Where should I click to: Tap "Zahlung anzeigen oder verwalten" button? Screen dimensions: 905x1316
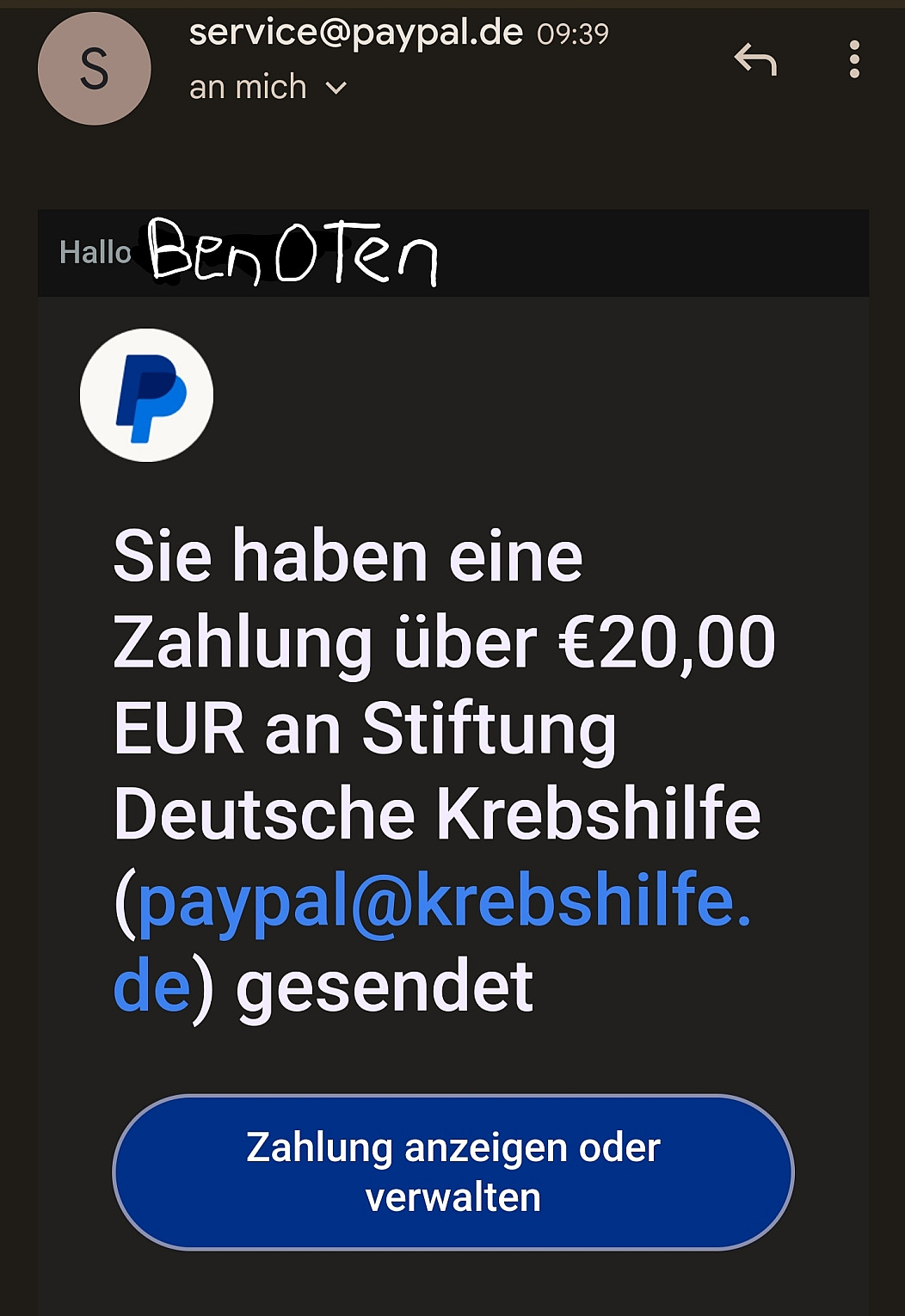(453, 1171)
